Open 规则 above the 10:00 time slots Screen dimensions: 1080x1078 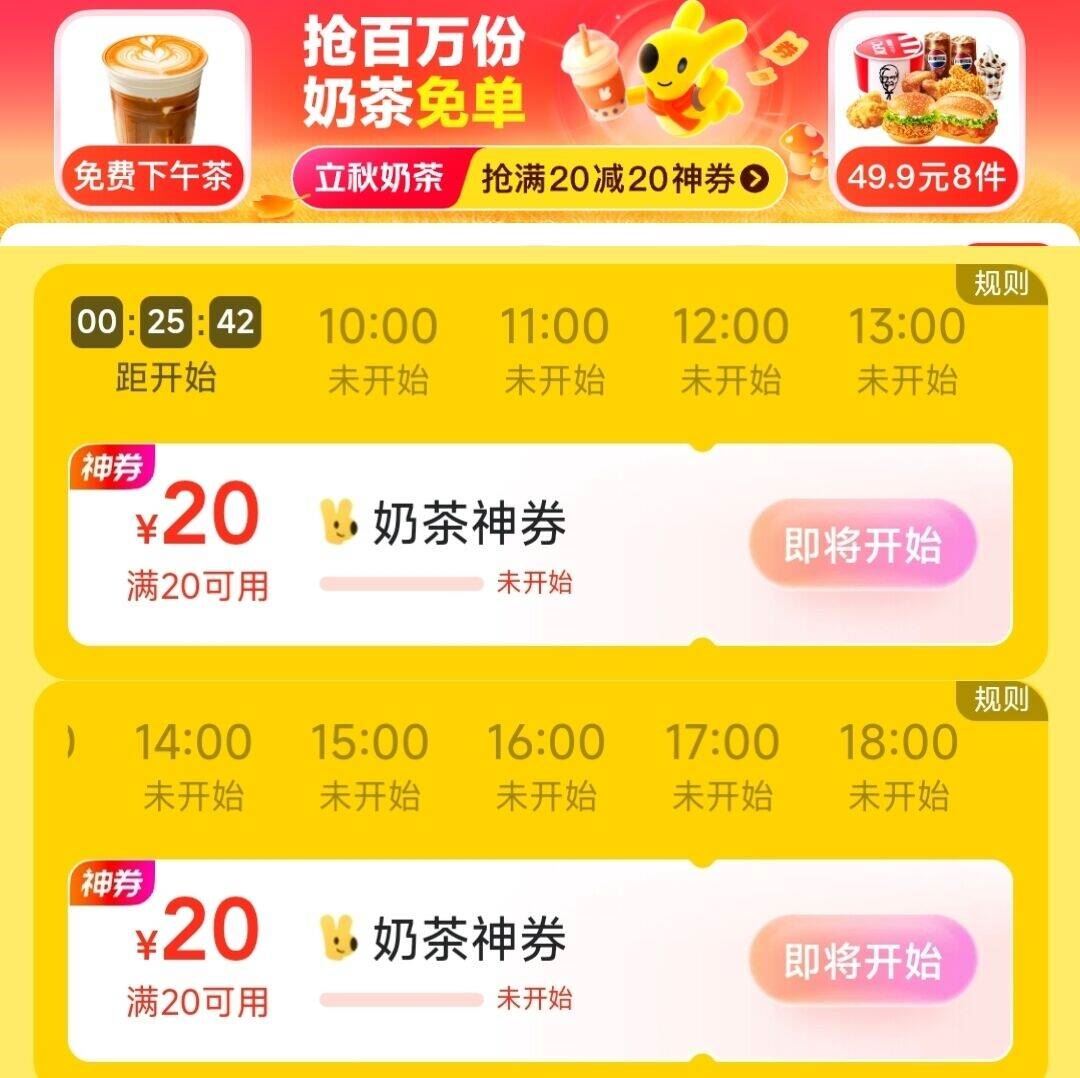(x=1001, y=284)
